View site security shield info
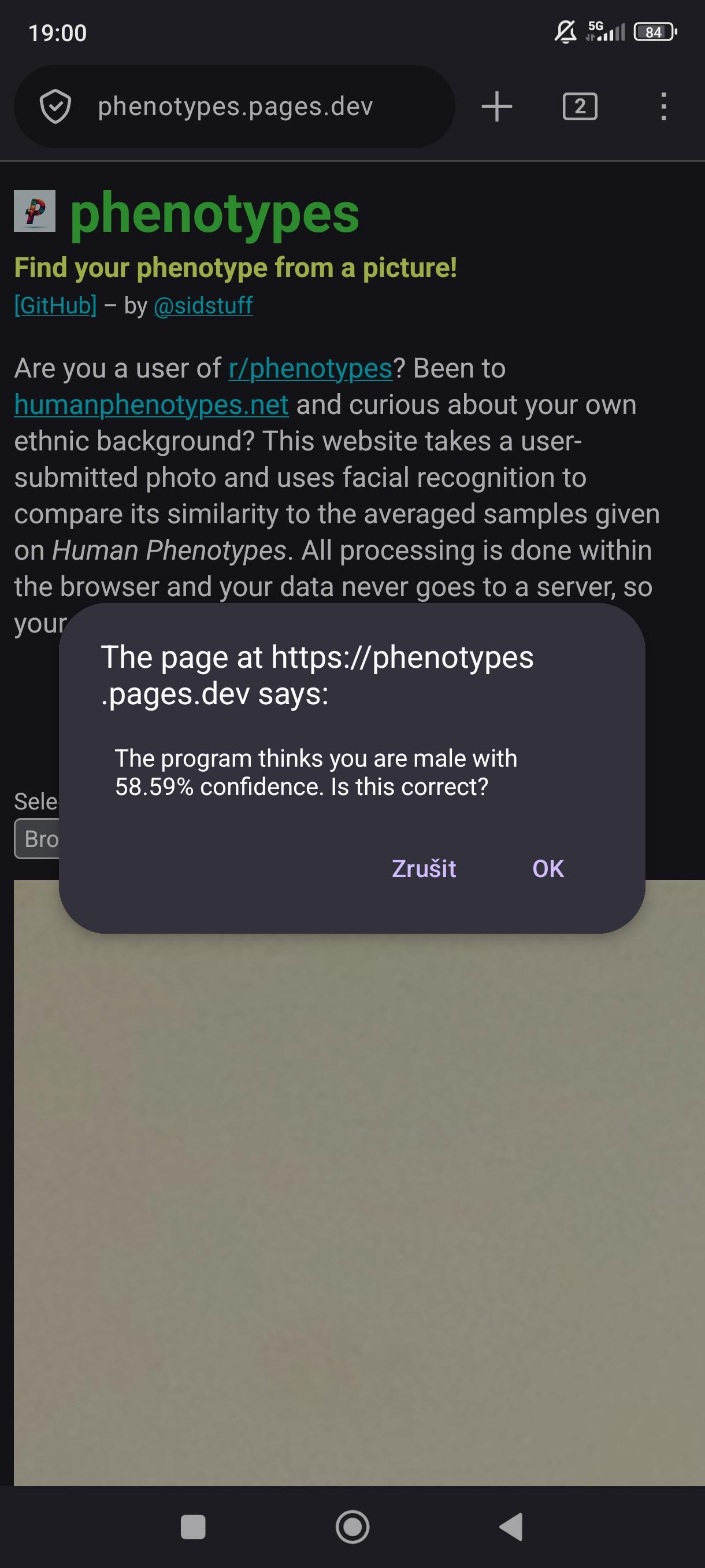This screenshot has width=705, height=1568. 55,106
